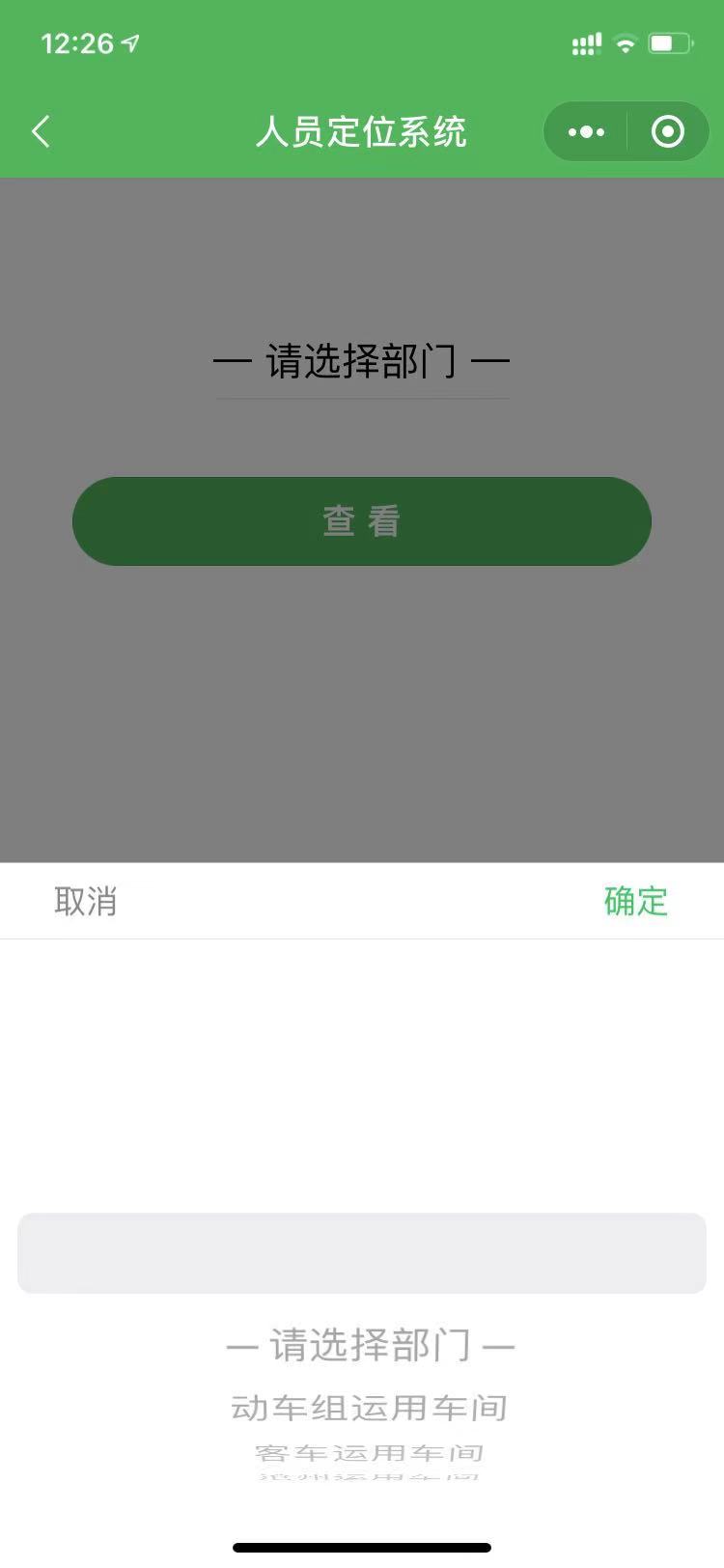Tap the 请选择部门 picker option
This screenshot has width=724, height=1568.
click(370, 1345)
